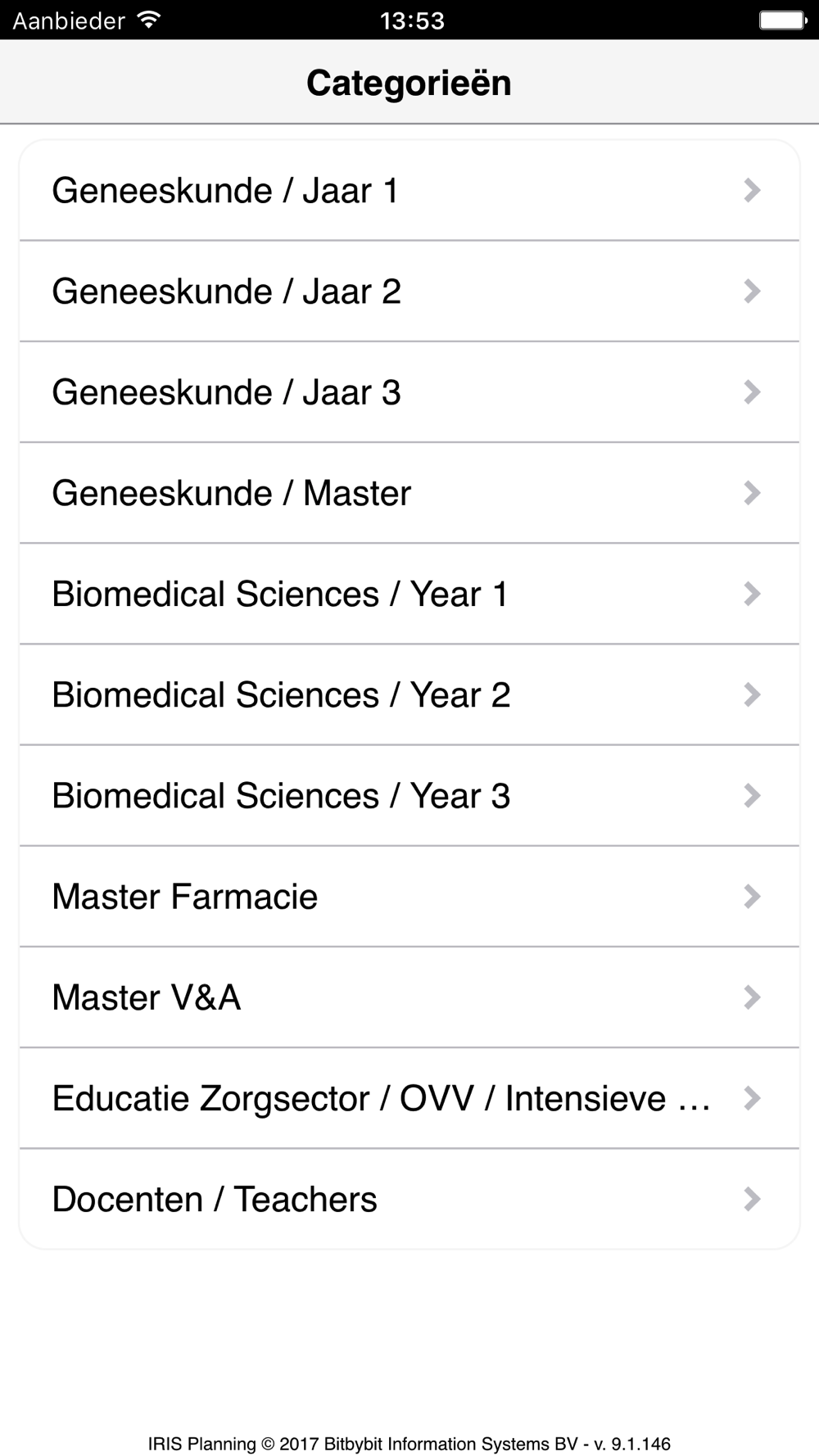The image size is (819, 1456).
Task: Open the Master Farmacie category
Action: pyautogui.click(x=409, y=896)
